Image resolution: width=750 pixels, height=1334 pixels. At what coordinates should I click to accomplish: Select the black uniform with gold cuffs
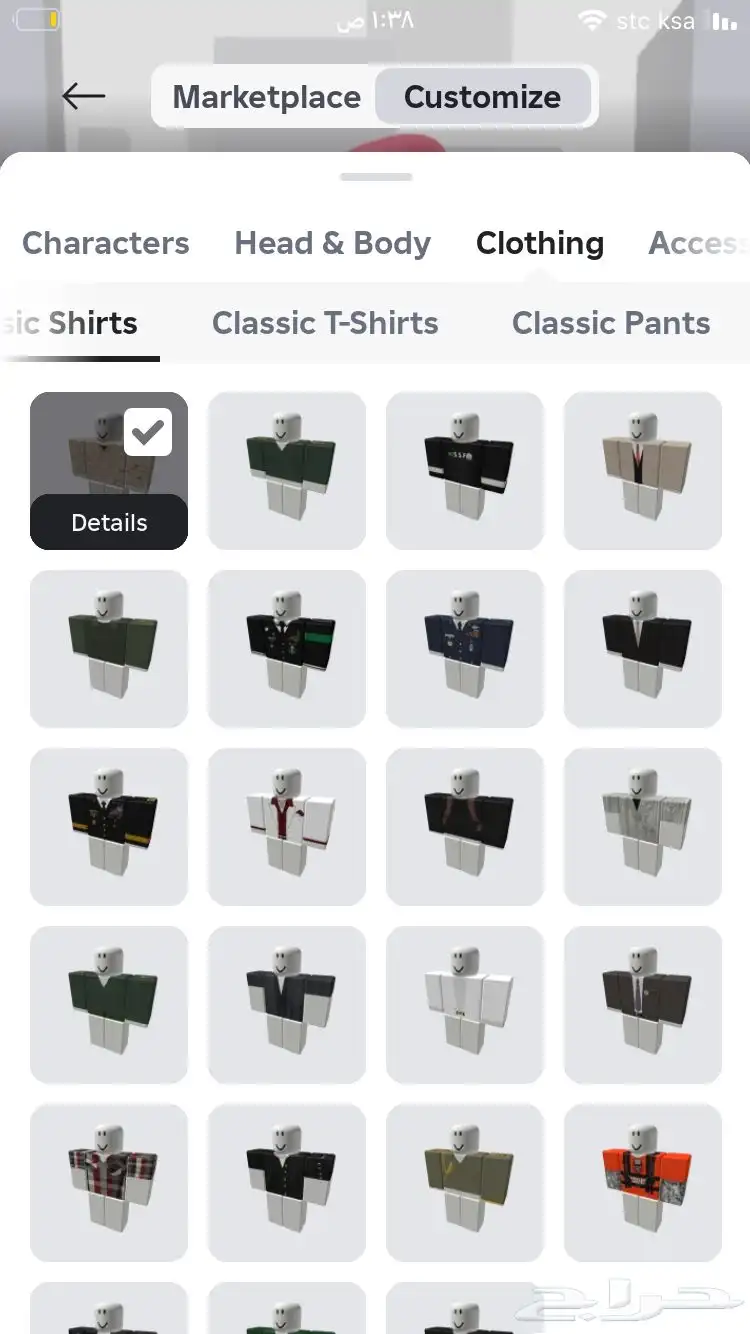pyautogui.click(x=109, y=826)
